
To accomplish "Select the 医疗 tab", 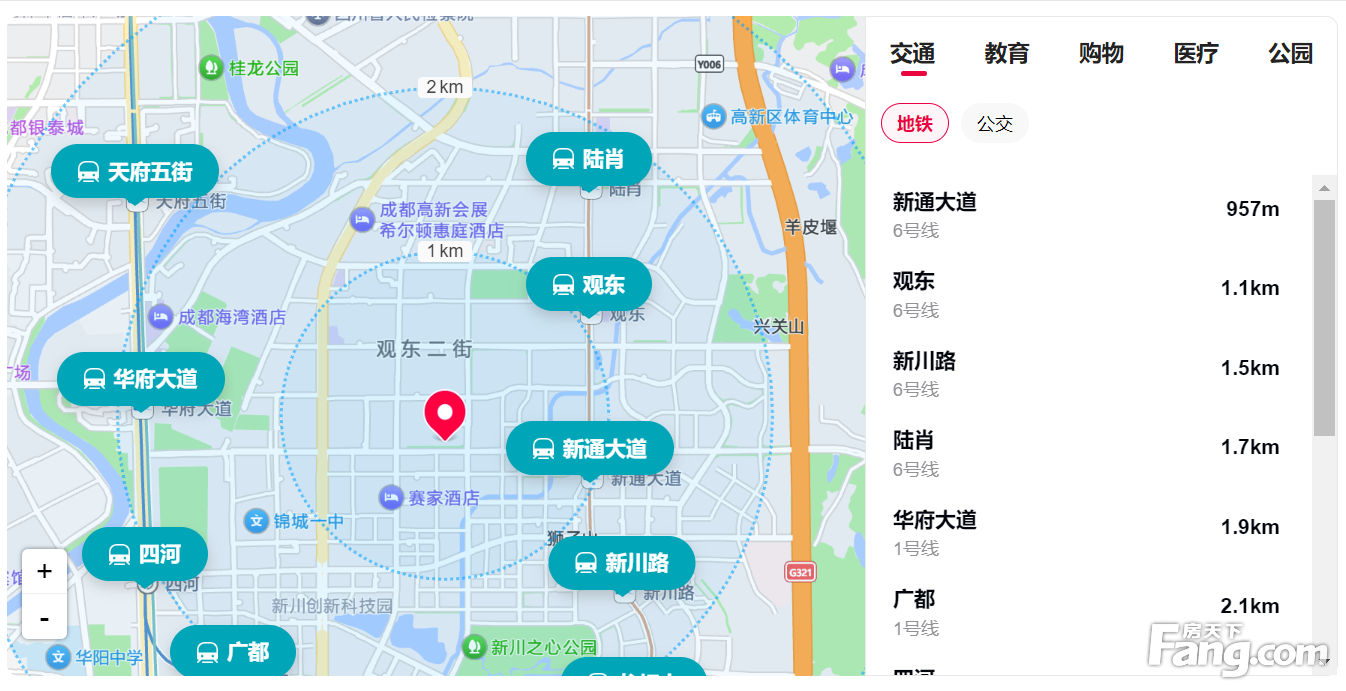I will coord(1196,54).
